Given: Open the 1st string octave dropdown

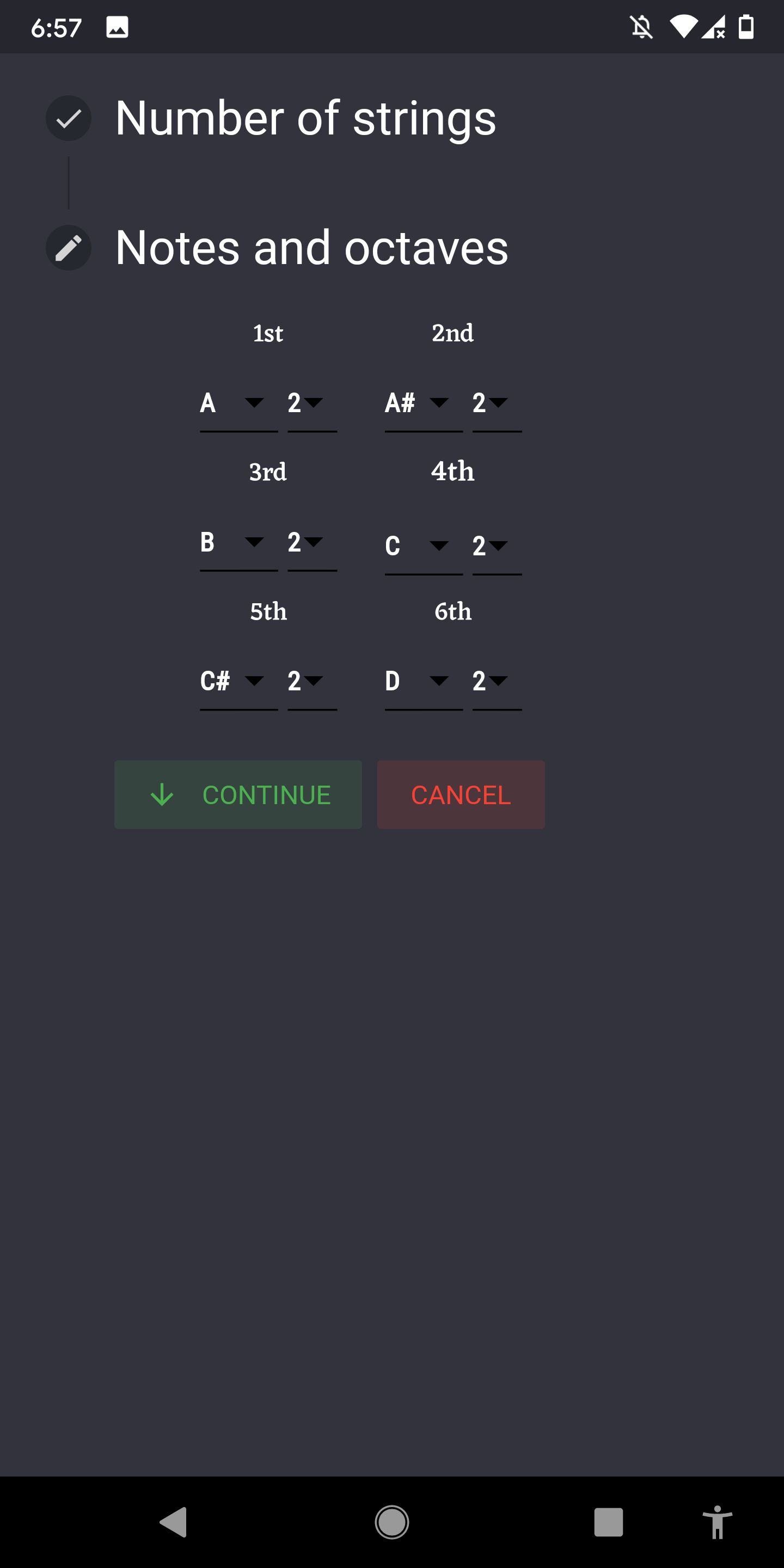Looking at the screenshot, I should point(311,403).
